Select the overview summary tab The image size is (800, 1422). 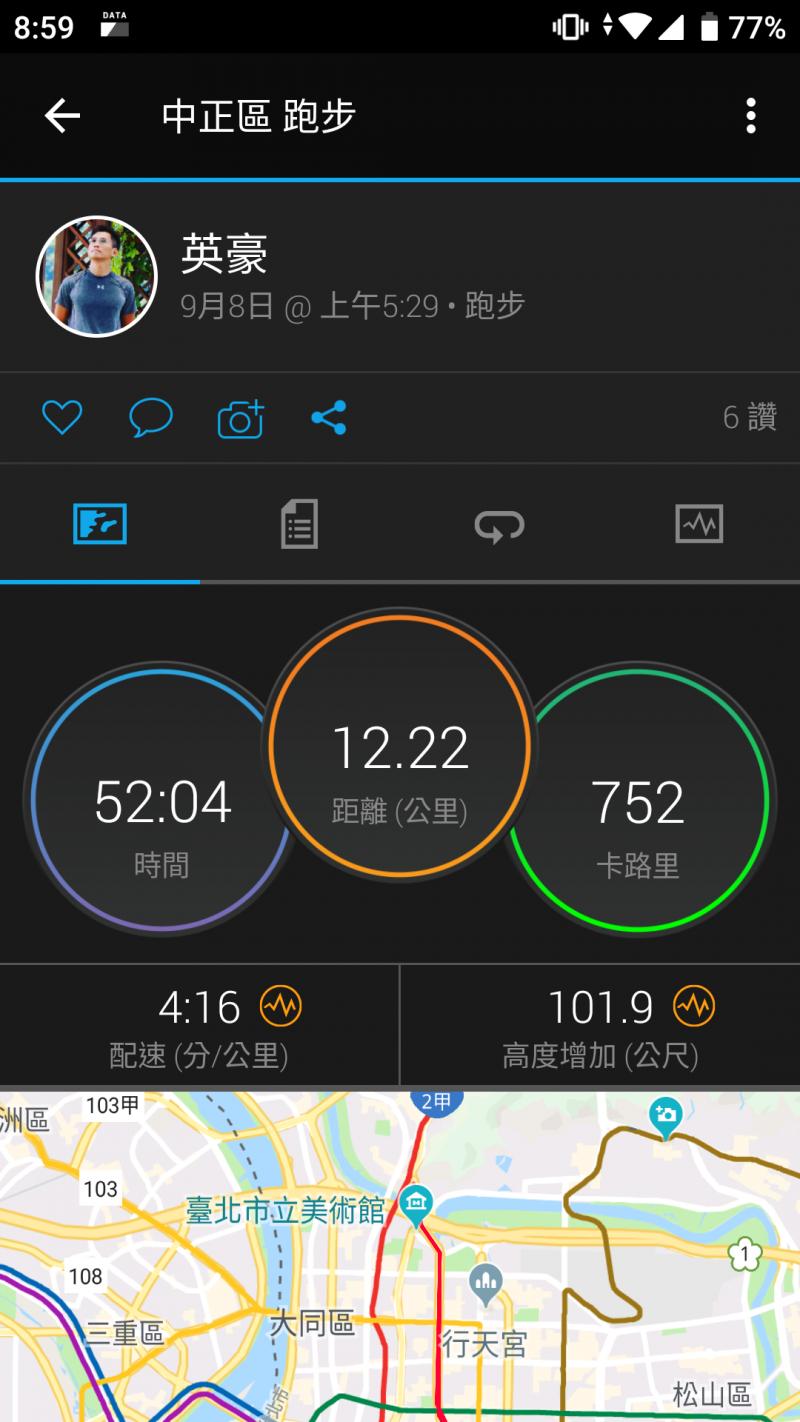[100, 523]
